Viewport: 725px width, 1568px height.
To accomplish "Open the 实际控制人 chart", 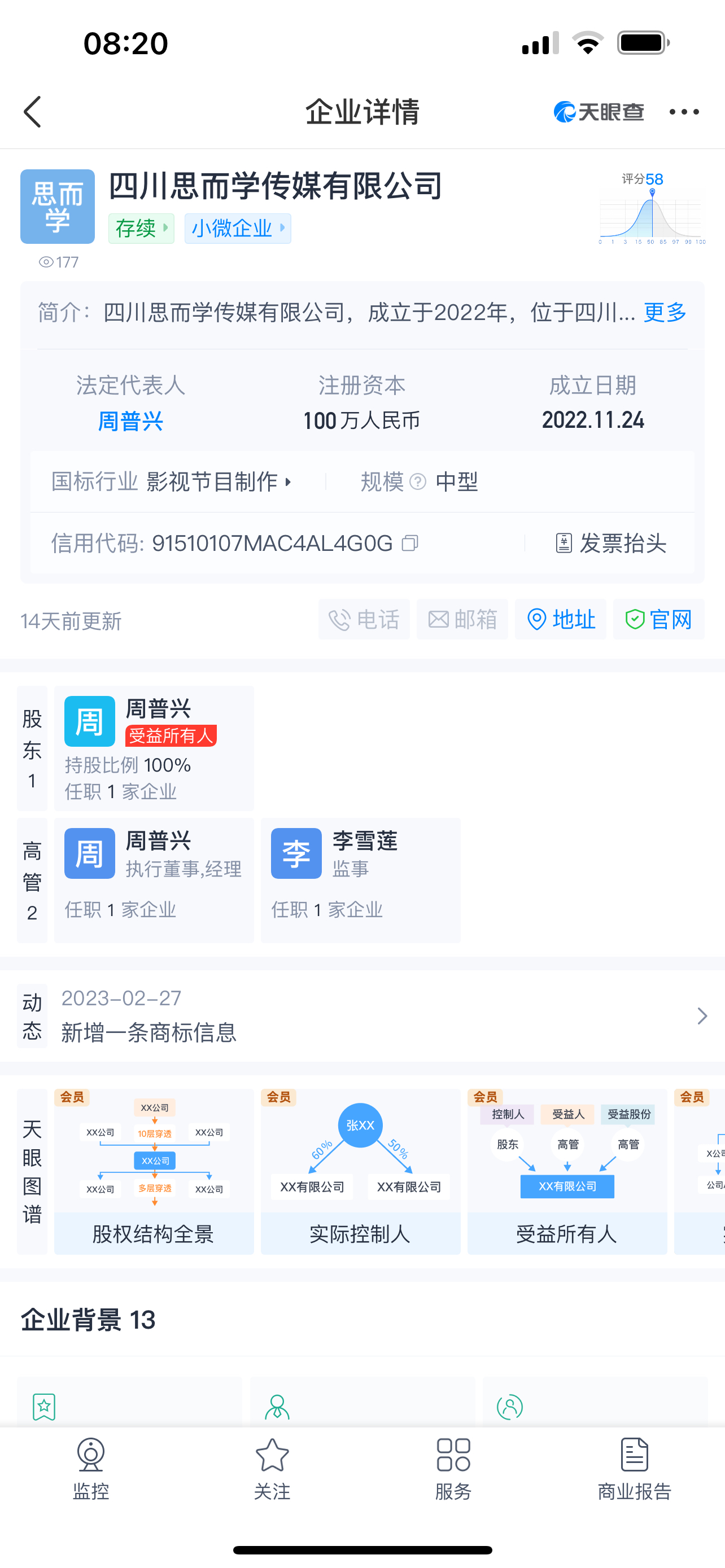I will (x=360, y=1171).
